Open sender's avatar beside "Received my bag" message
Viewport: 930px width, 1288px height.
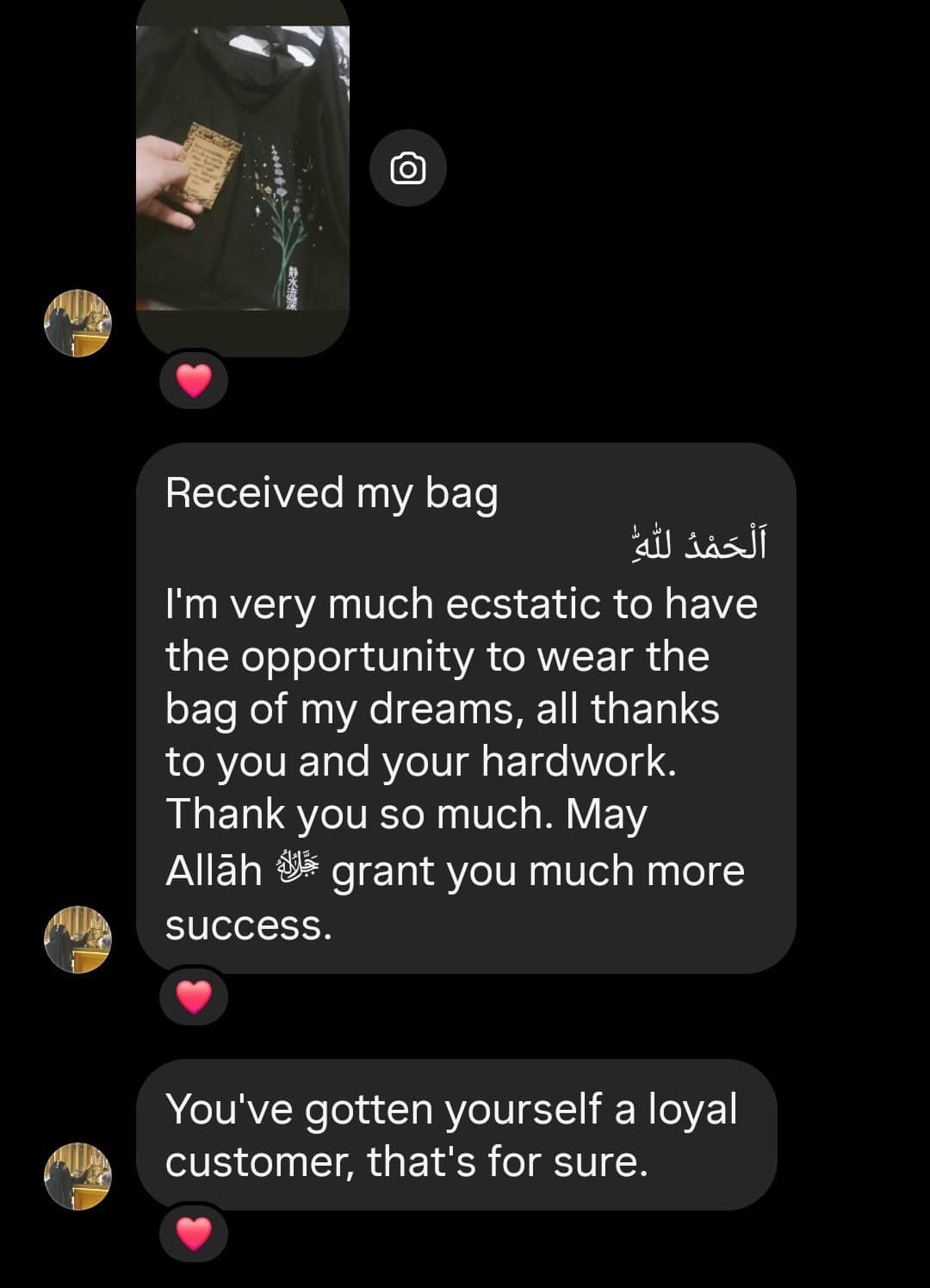click(x=78, y=939)
